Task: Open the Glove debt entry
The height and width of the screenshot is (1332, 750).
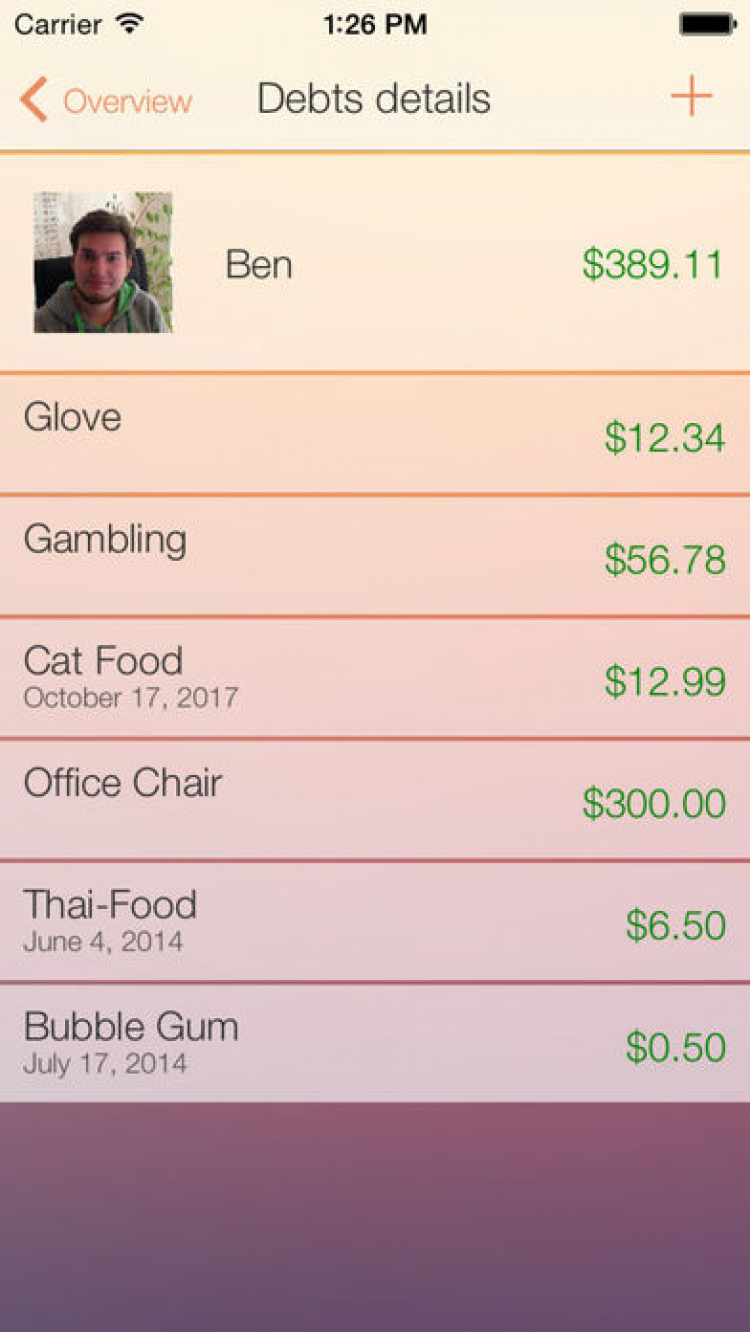Action: [x=374, y=434]
